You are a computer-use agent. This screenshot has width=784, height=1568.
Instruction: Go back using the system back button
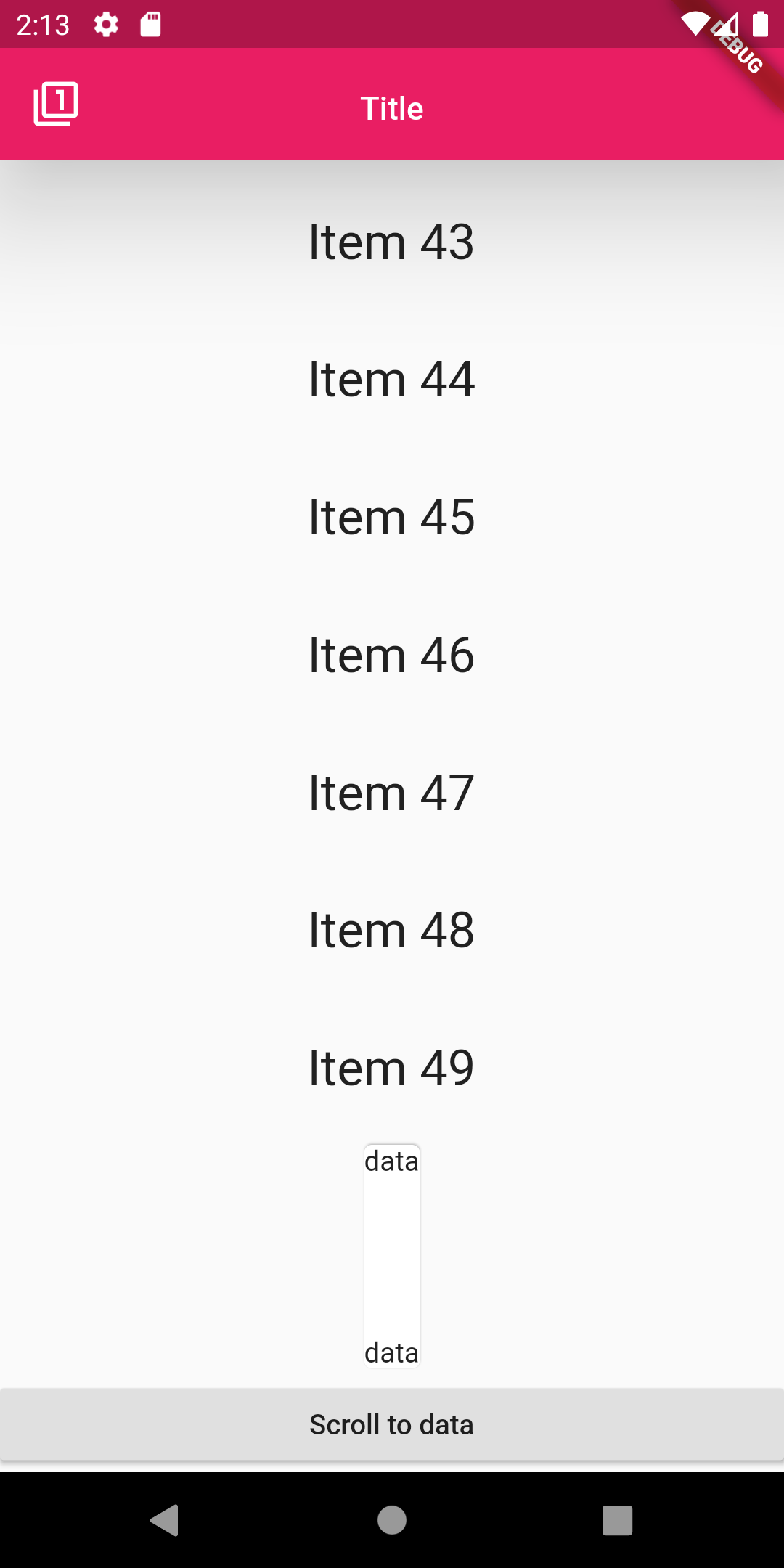point(165,1520)
